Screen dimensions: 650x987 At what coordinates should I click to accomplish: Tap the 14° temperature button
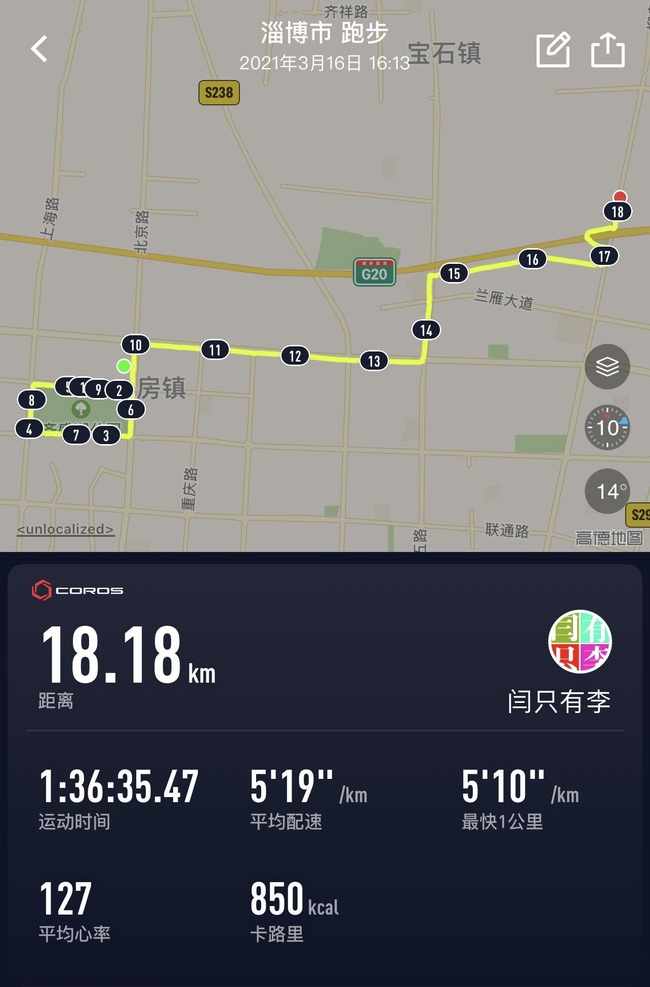click(607, 491)
